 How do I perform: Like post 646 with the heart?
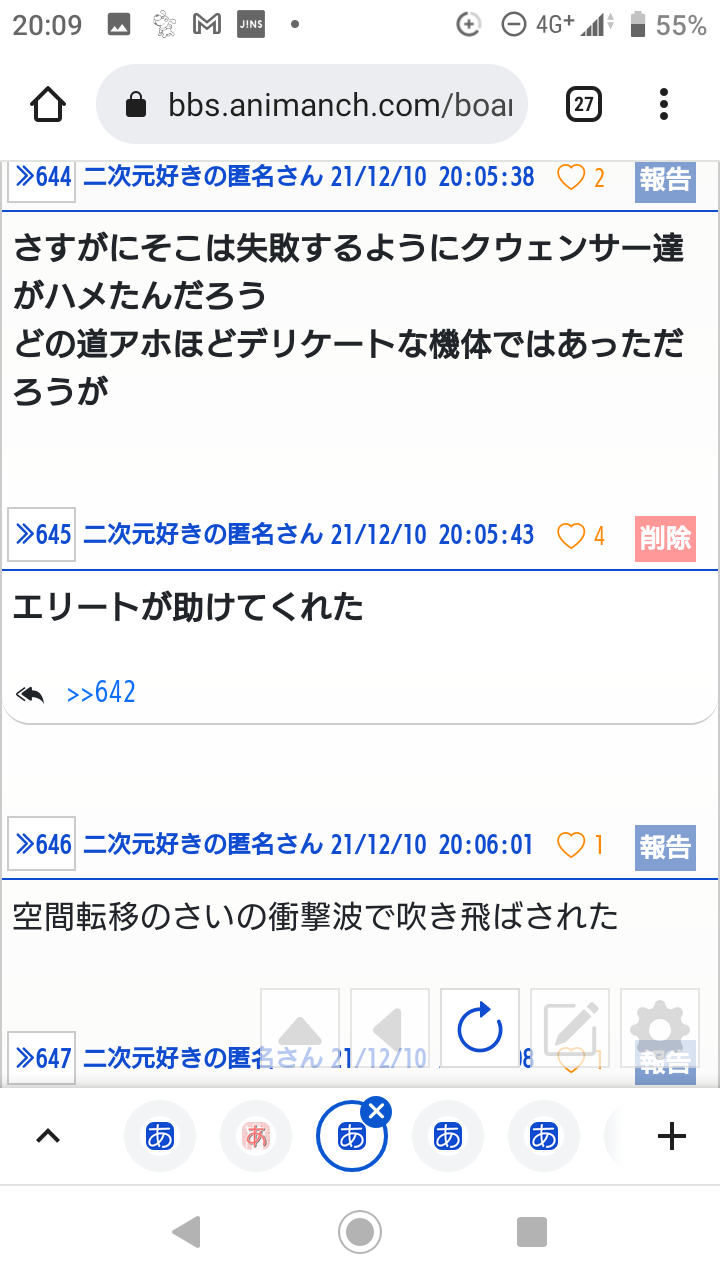pyautogui.click(x=581, y=846)
